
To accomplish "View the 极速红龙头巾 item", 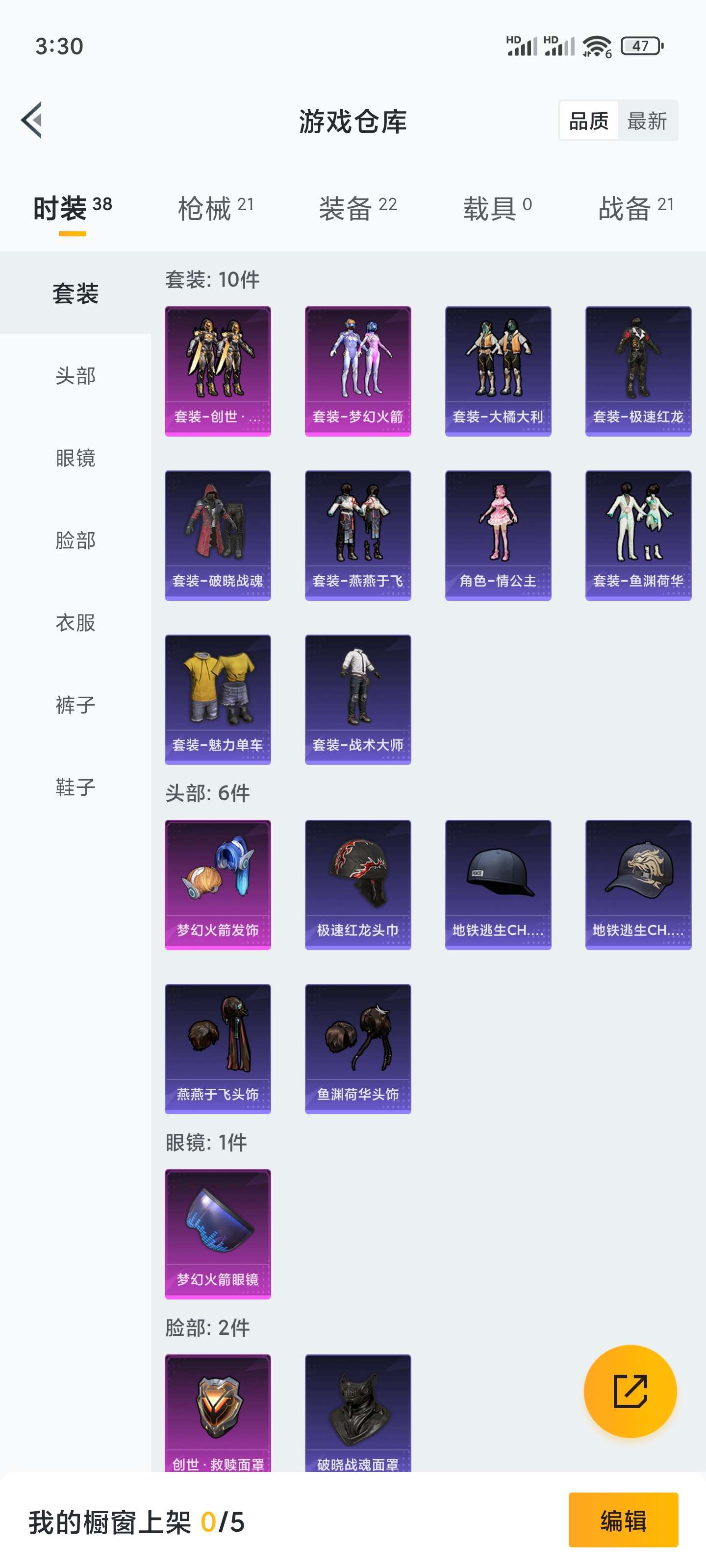I will click(x=357, y=884).
